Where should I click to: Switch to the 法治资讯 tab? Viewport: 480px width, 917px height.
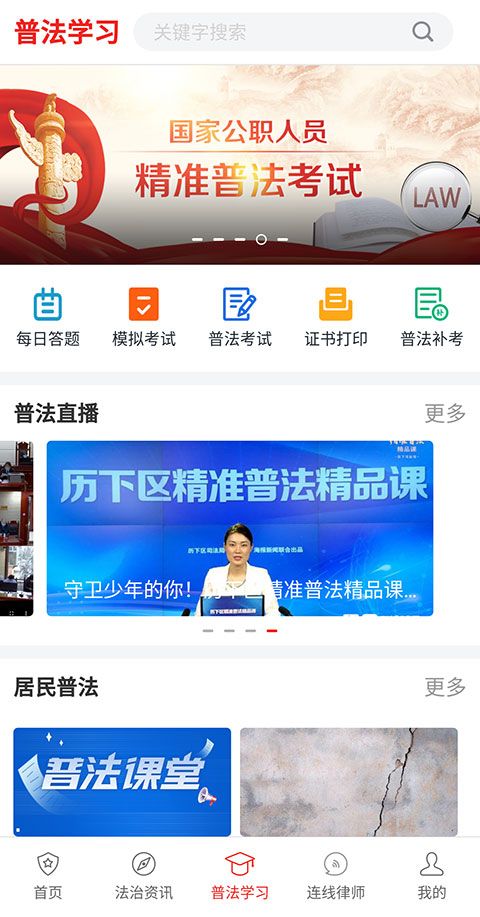coord(144,876)
